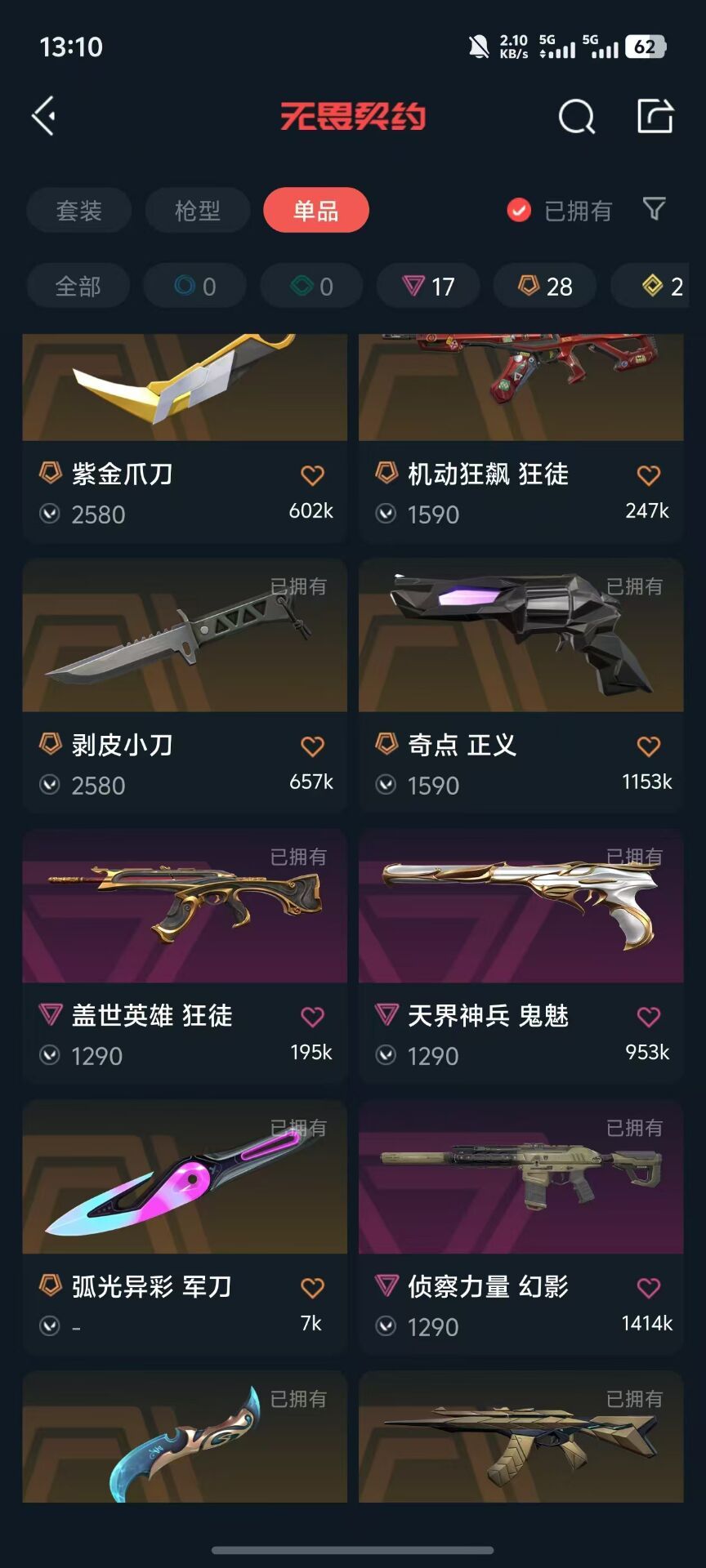706x1568 pixels.
Task: Favorite the 紫金爪刀 with its heart
Action: (x=312, y=475)
